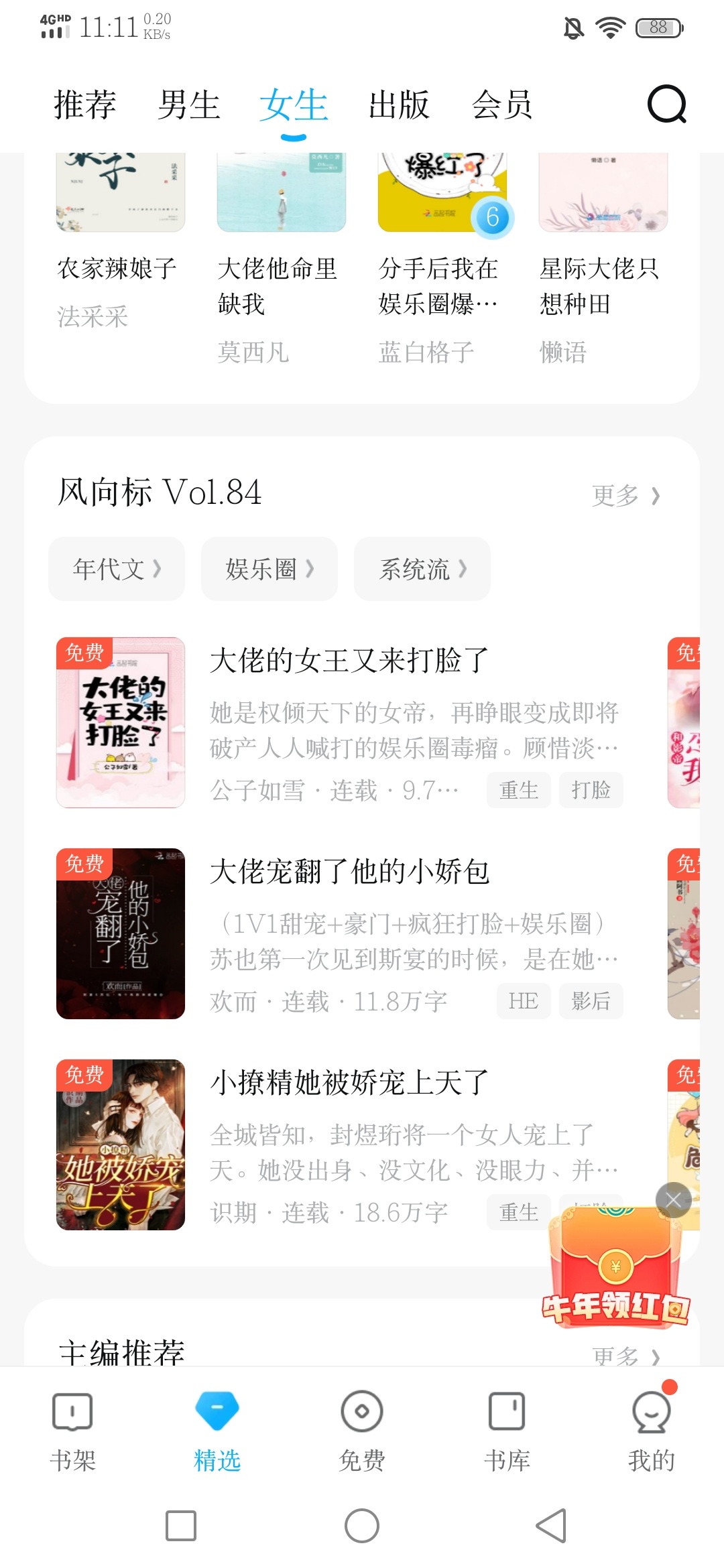This screenshot has height=1568, width=724.
Task: Switch to the 出版 tab
Action: click(399, 105)
